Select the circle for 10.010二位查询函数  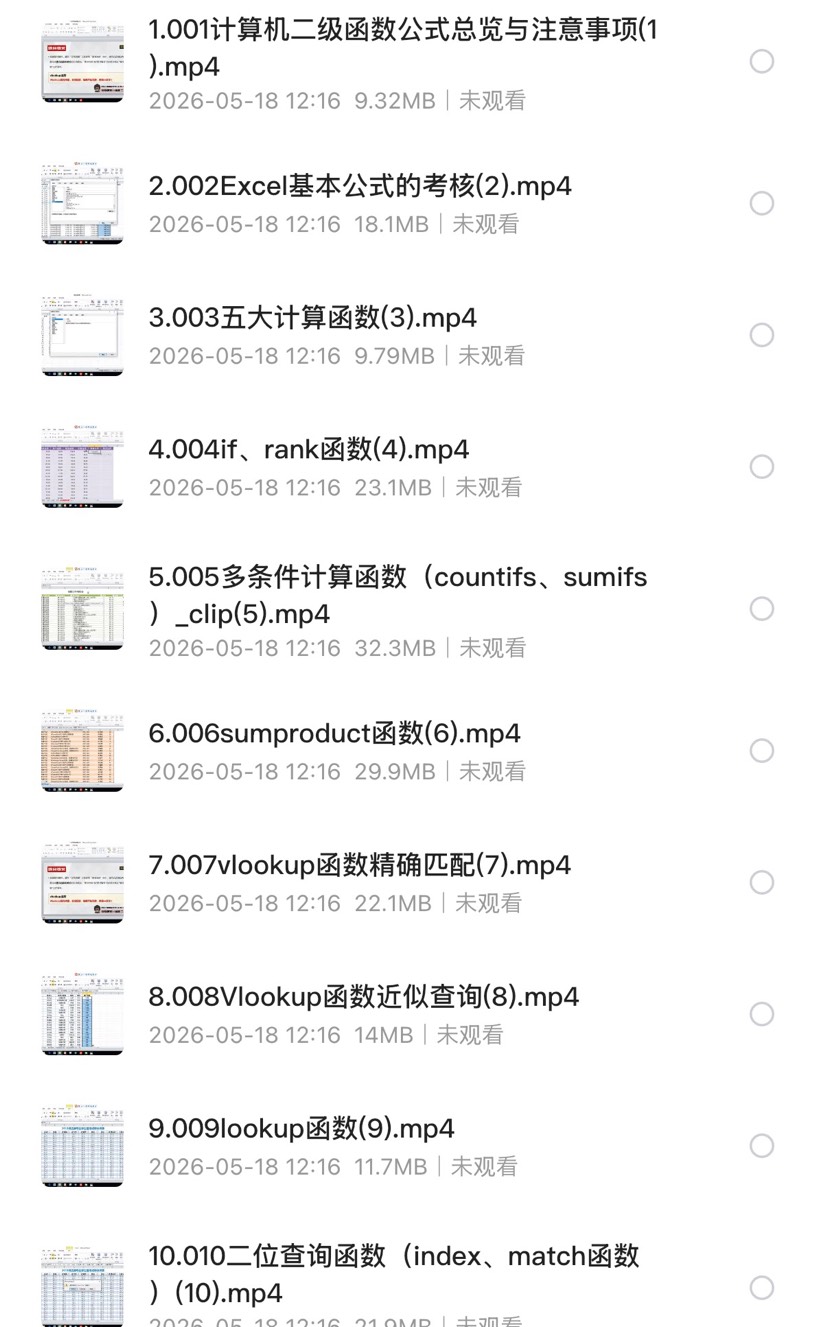(762, 1288)
